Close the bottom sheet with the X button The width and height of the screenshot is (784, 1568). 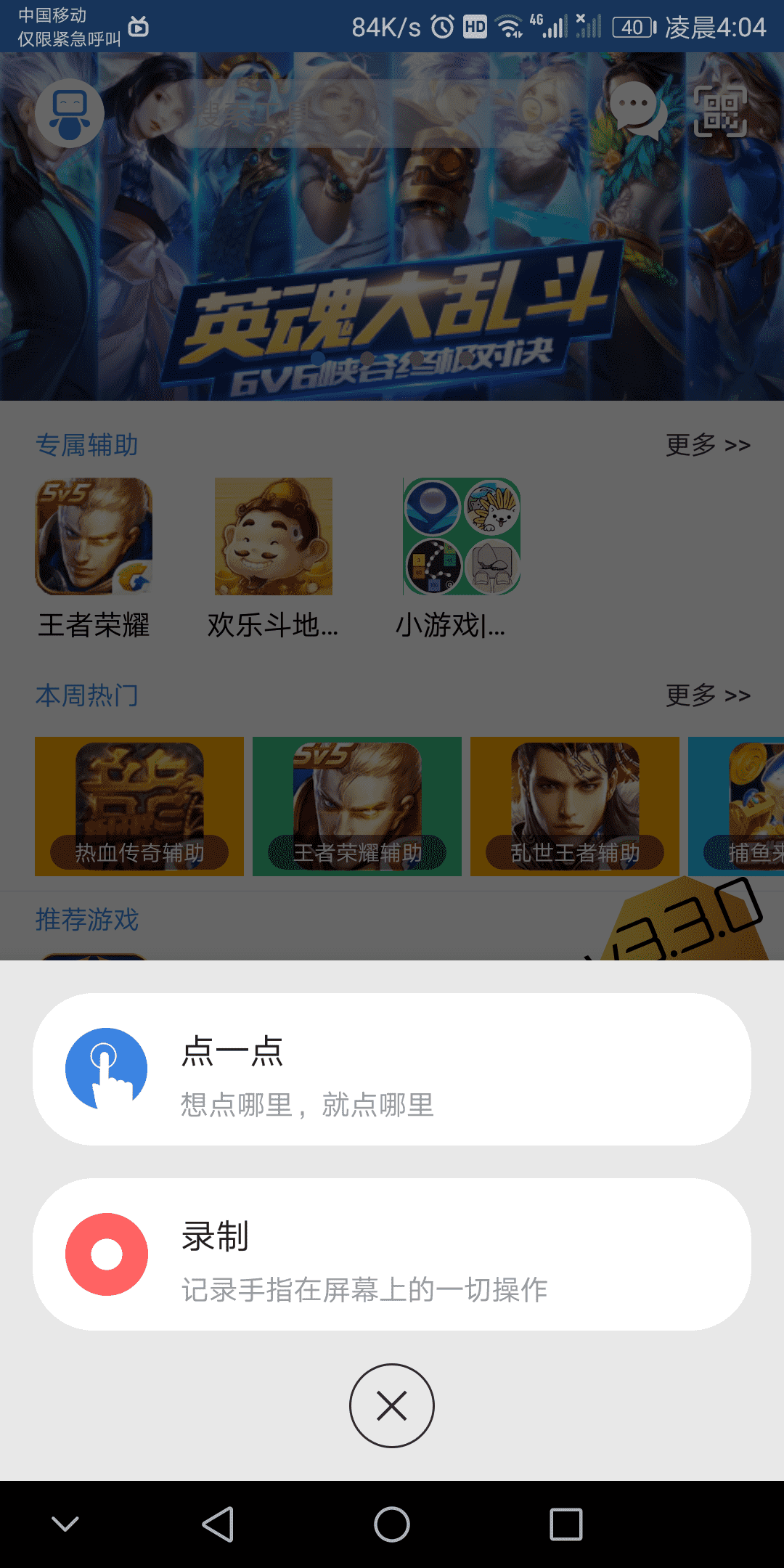point(392,1406)
